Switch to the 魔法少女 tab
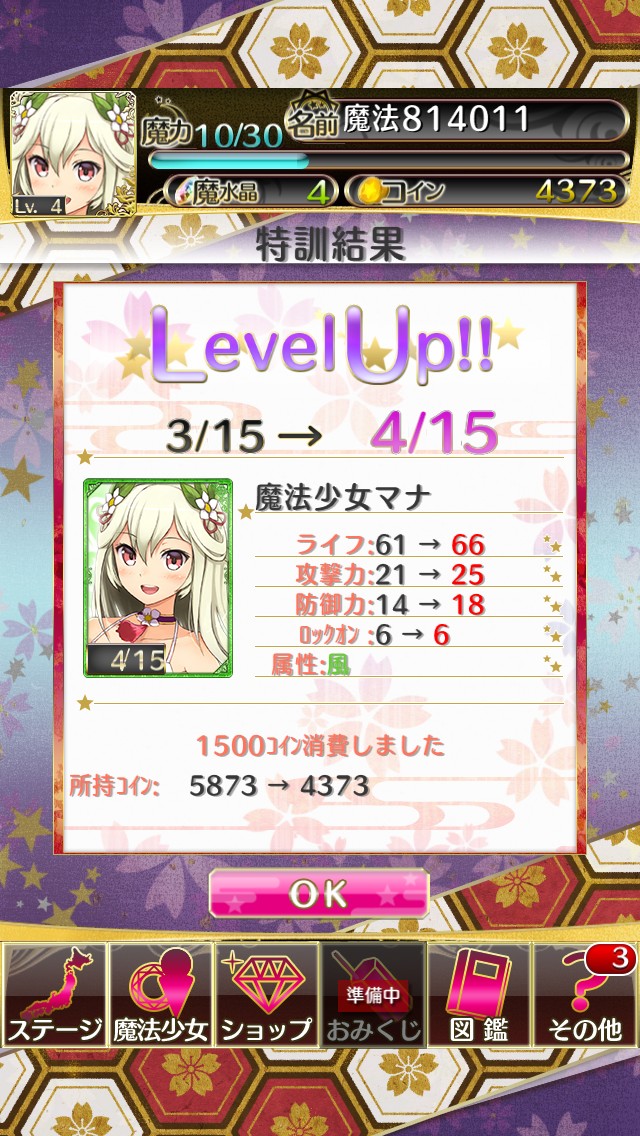640x1136 pixels. pyautogui.click(x=161, y=995)
